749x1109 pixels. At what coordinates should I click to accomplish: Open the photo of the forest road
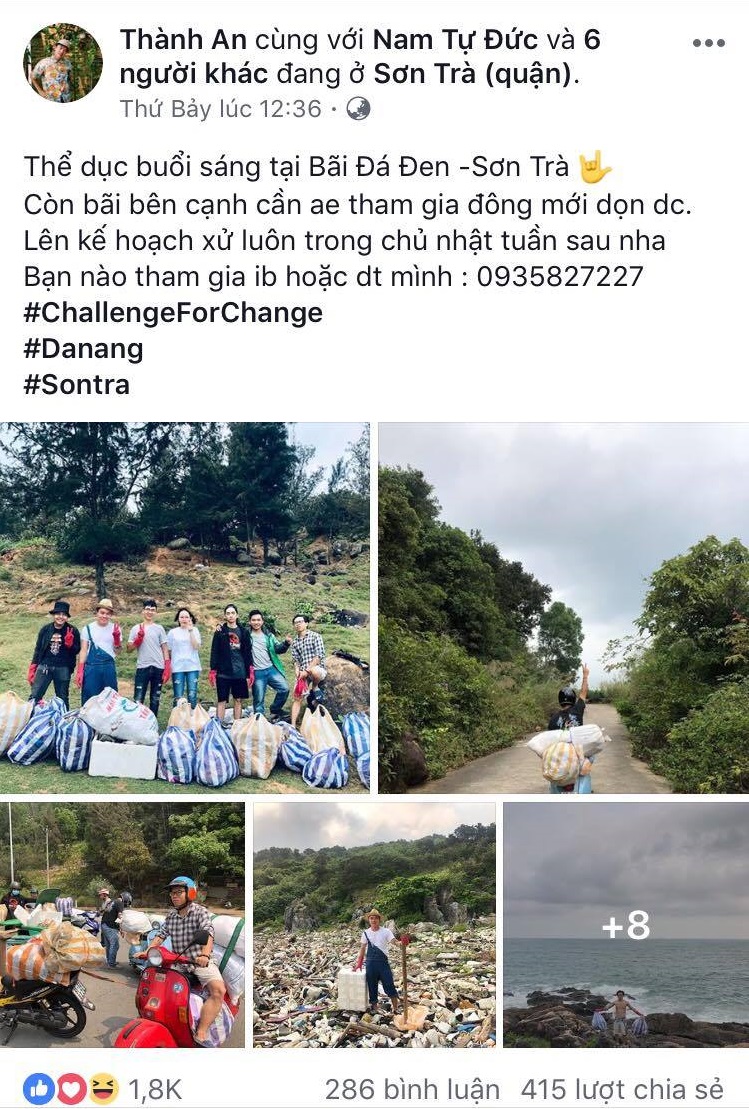point(563,607)
